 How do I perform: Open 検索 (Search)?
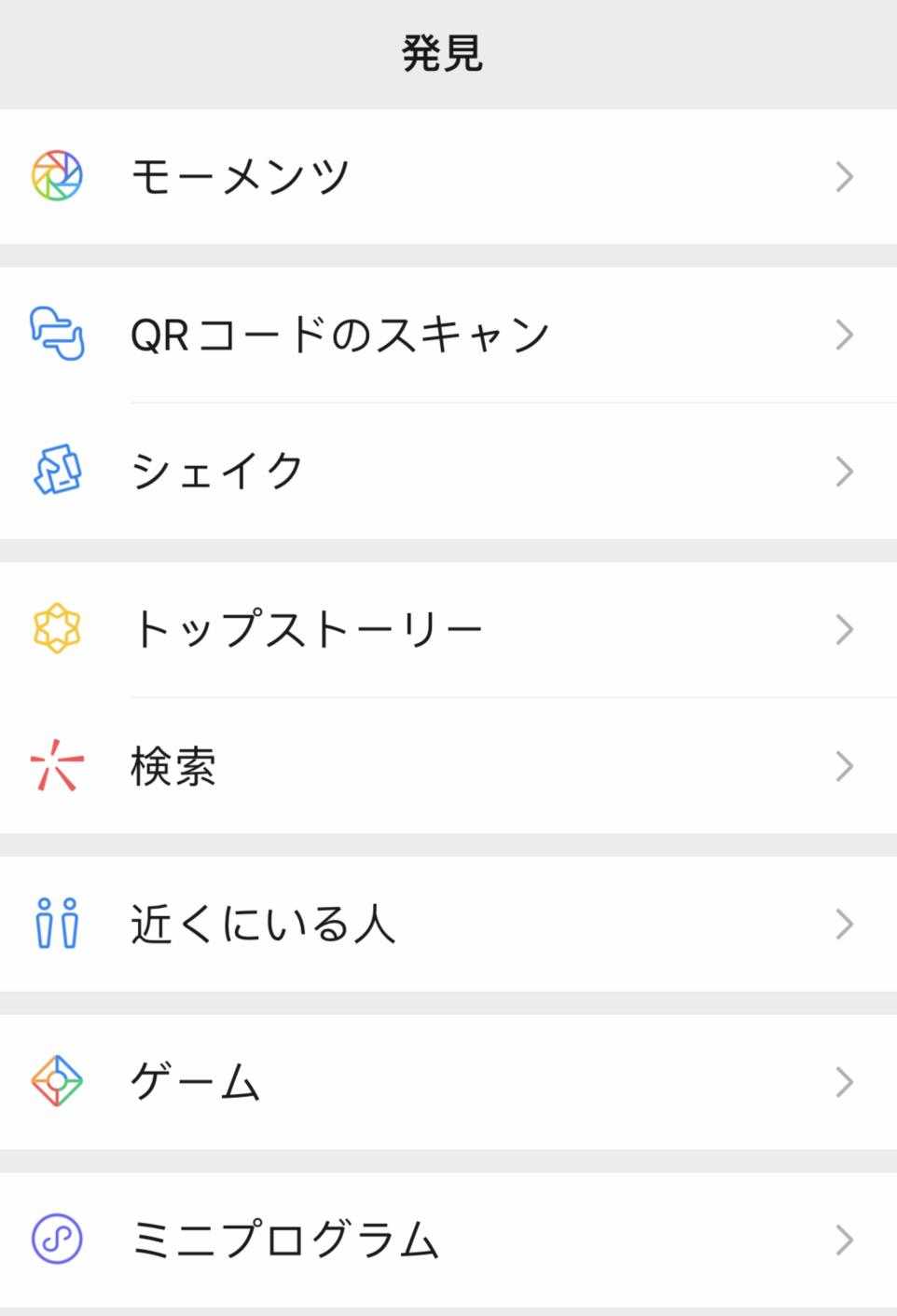173,766
